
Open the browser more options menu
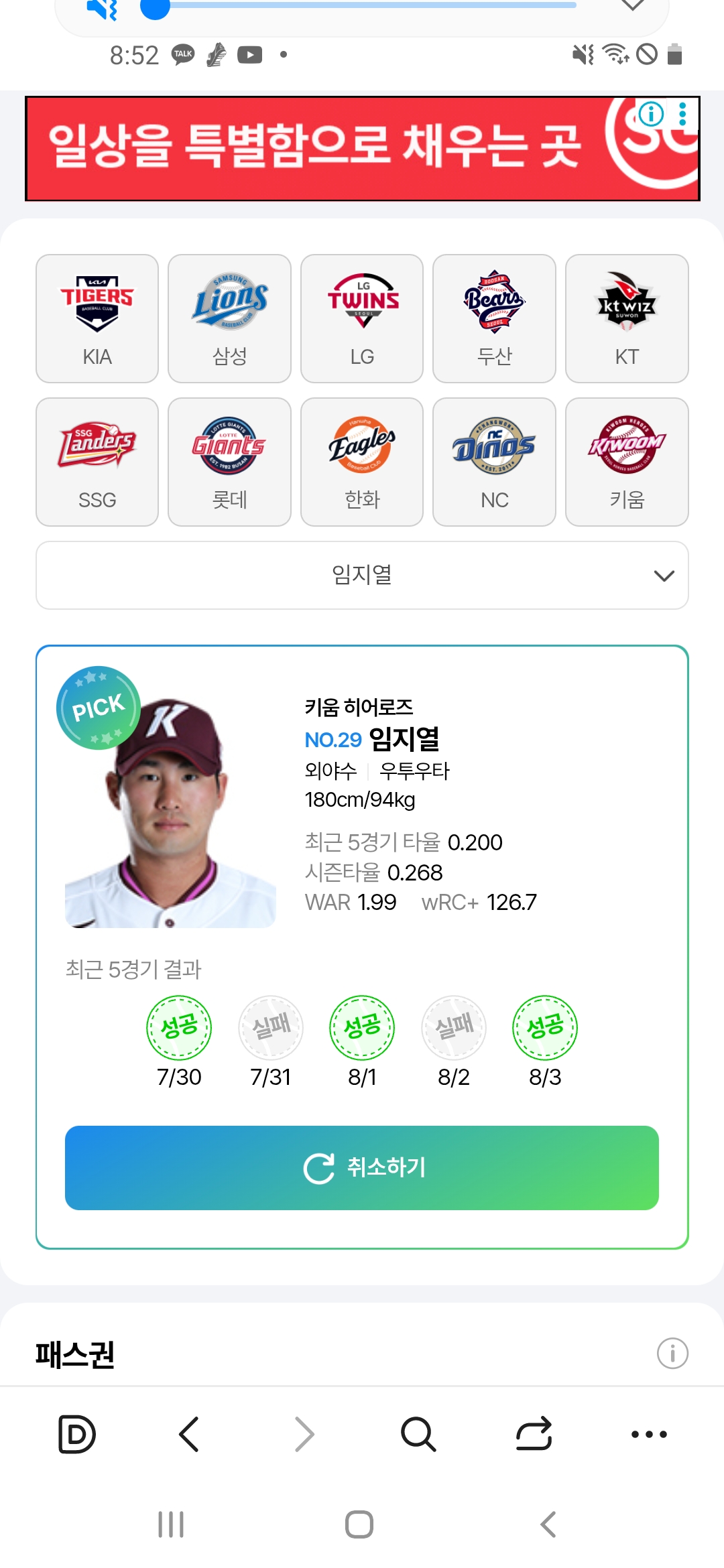pyautogui.click(x=649, y=1434)
